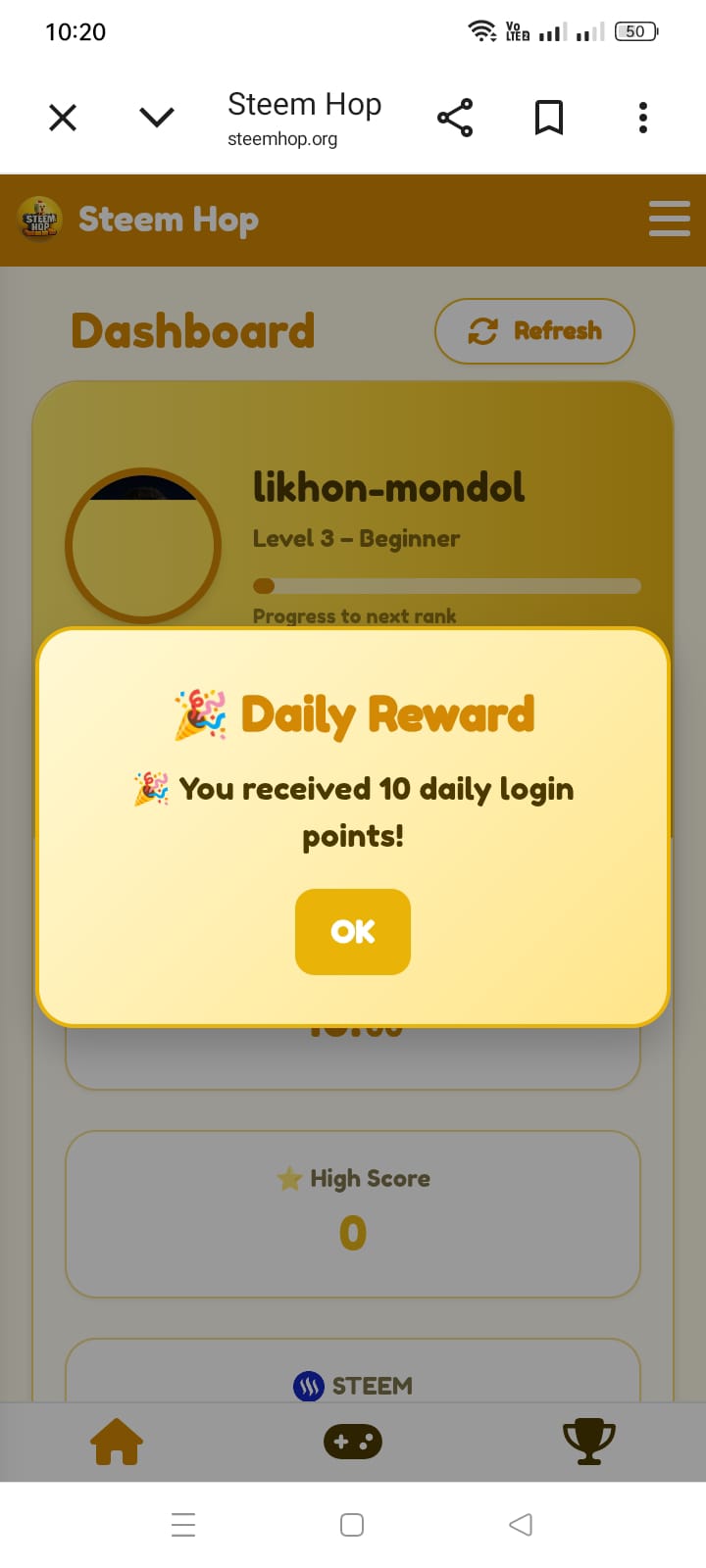The height and width of the screenshot is (1568, 706).
Task: Go to the home tab
Action: 117,1442
